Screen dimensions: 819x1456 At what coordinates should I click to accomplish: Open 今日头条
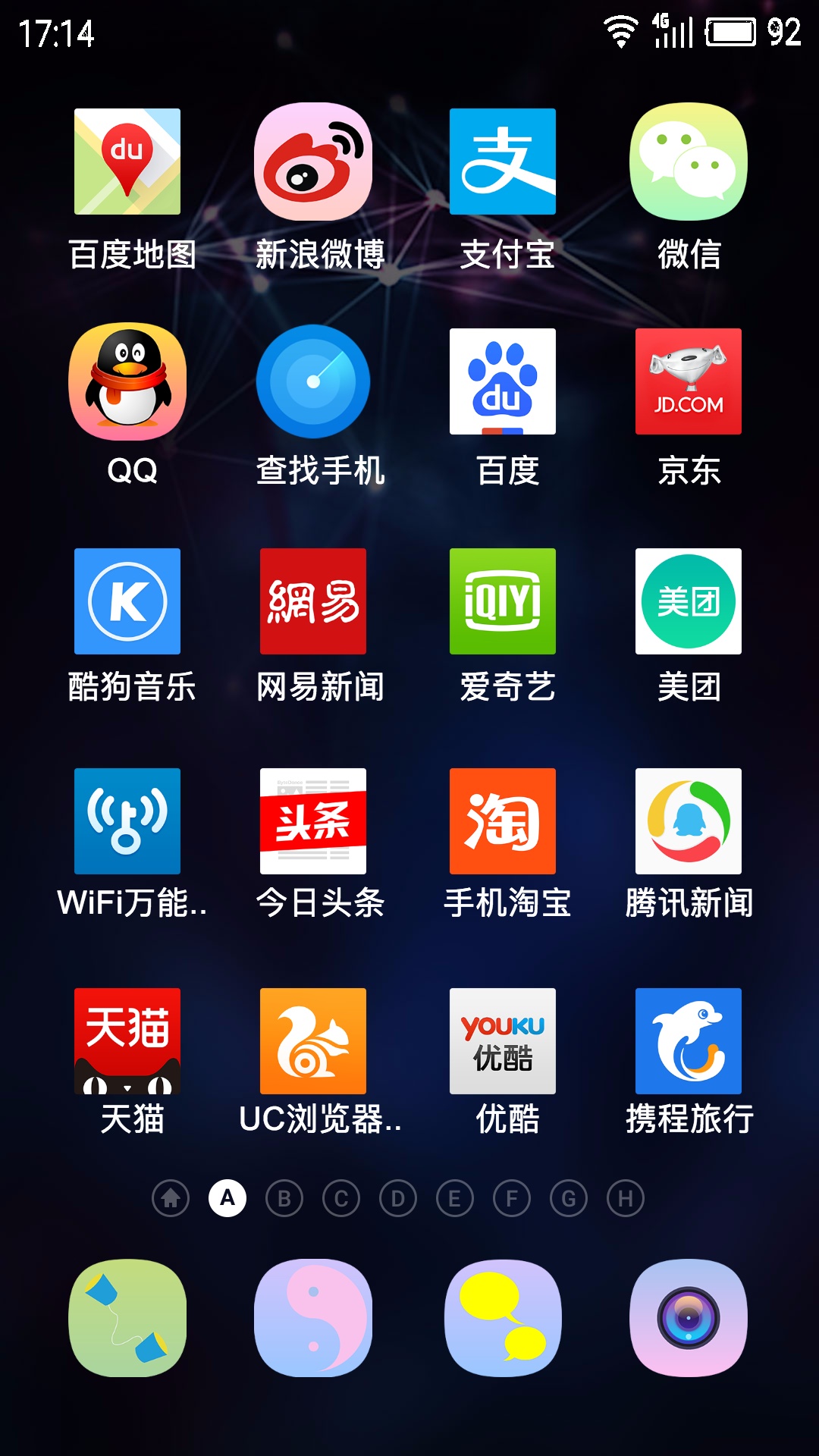point(313,821)
